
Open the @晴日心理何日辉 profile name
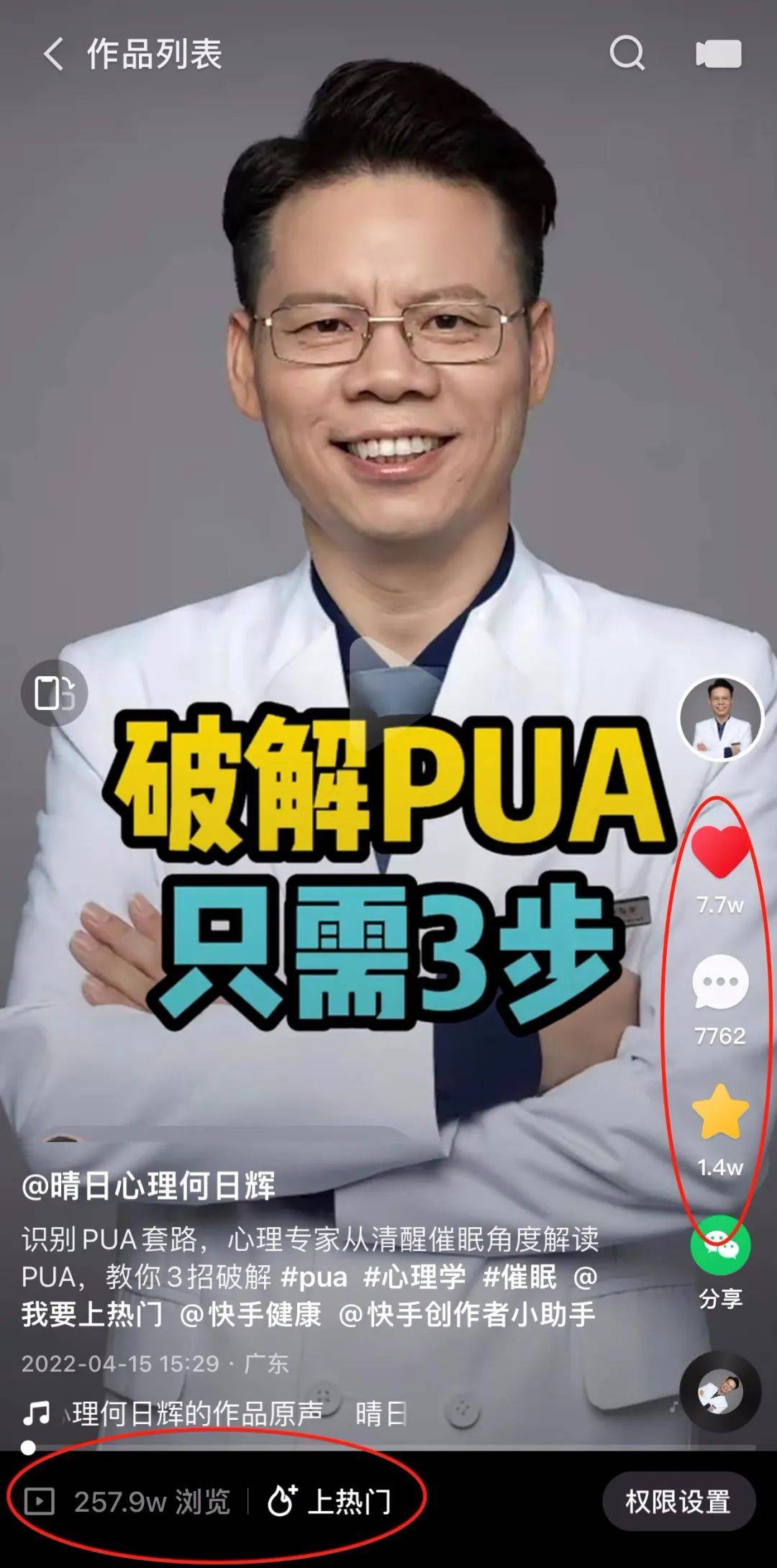[x=148, y=1185]
